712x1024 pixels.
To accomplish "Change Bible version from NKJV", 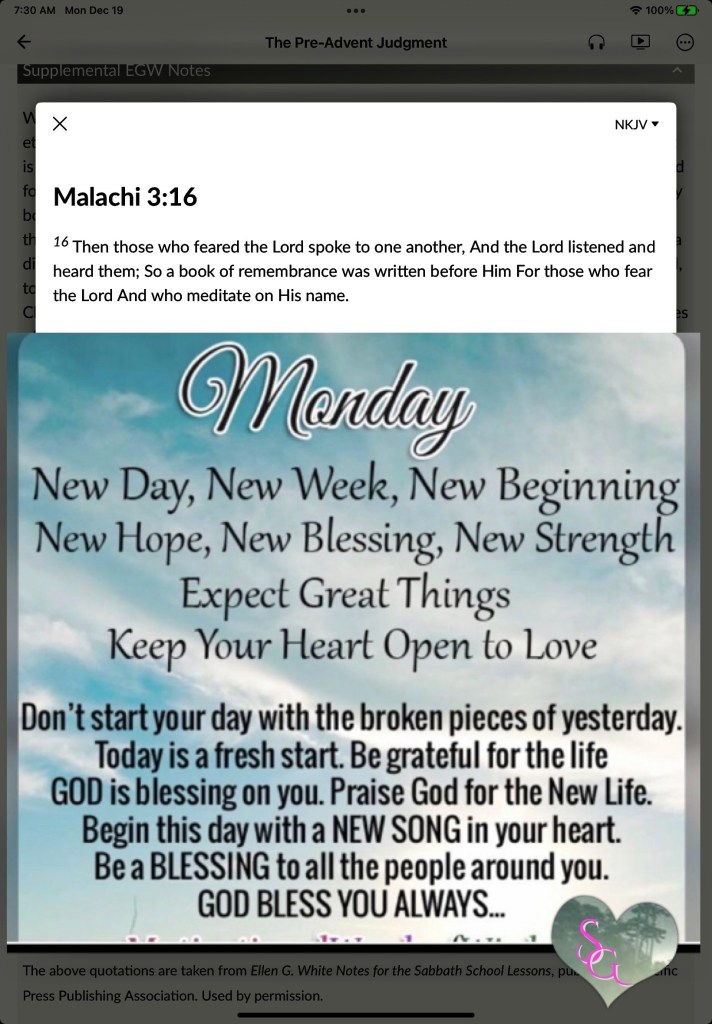I will tap(636, 124).
